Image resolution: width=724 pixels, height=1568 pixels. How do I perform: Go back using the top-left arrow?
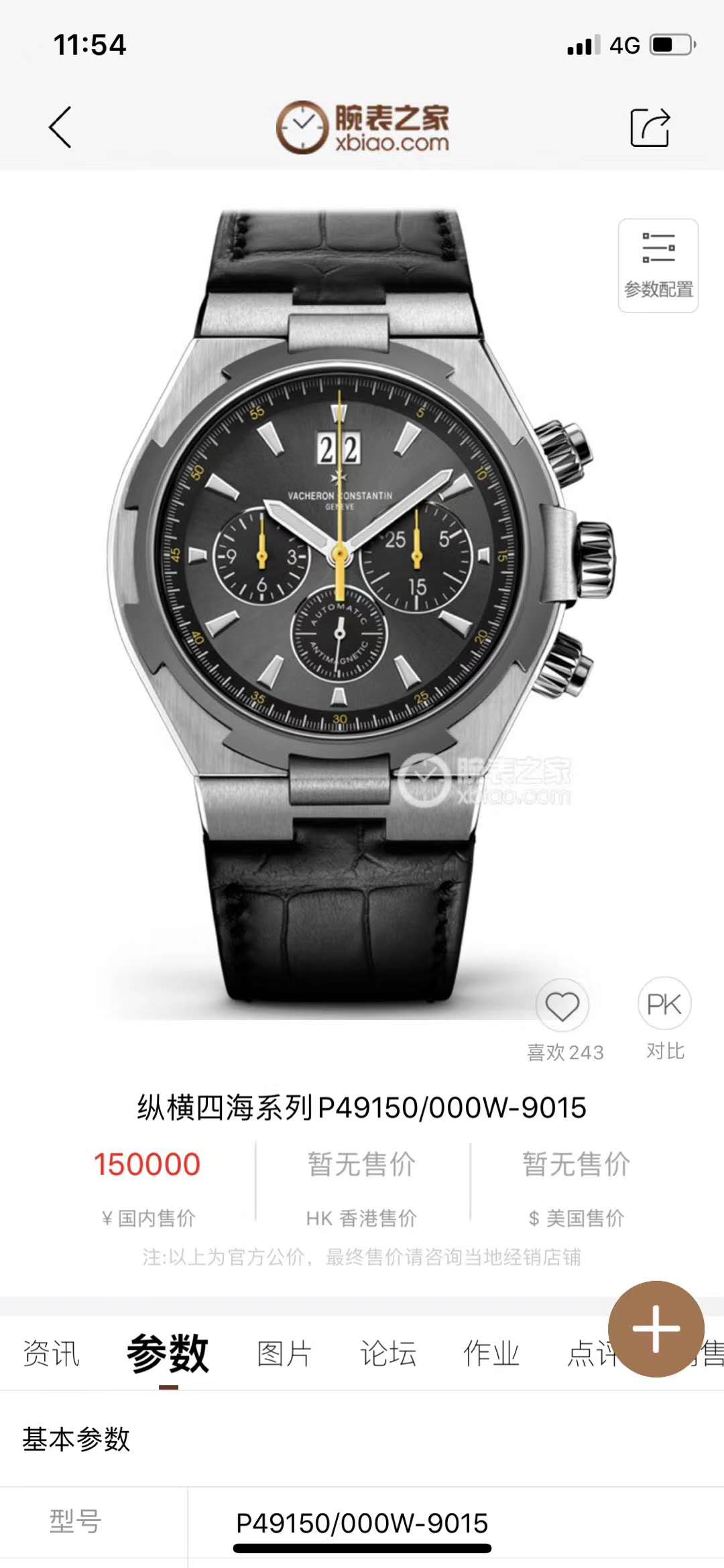[60, 127]
